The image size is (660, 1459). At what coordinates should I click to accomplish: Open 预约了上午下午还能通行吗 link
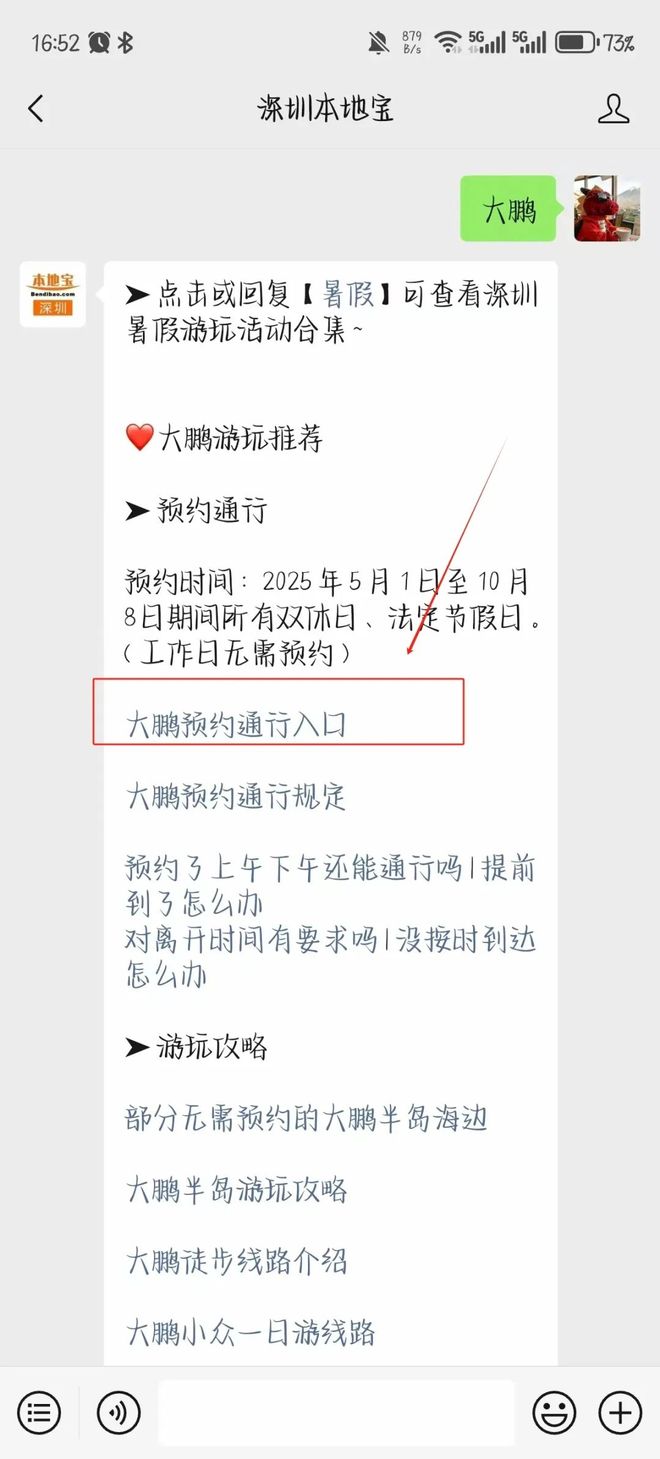tap(290, 868)
